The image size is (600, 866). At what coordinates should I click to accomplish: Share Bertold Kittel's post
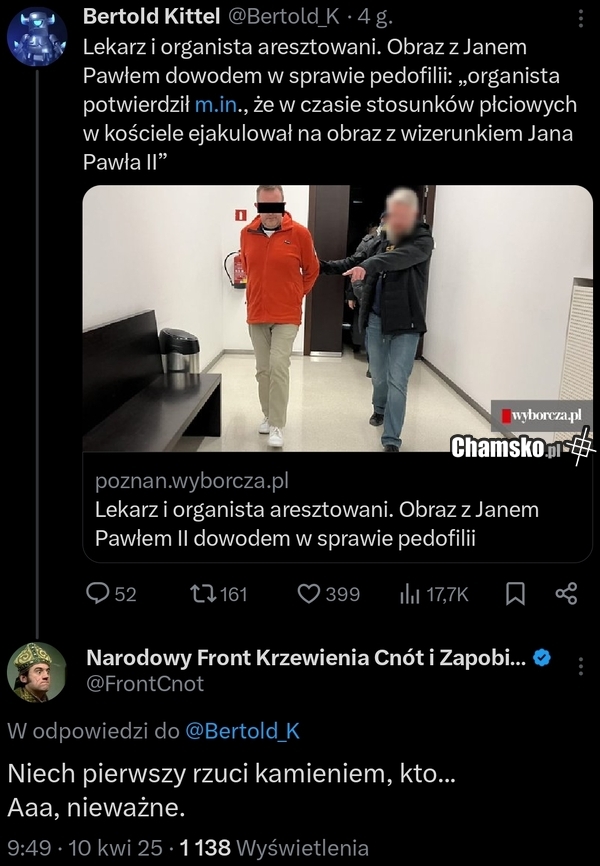(566, 594)
